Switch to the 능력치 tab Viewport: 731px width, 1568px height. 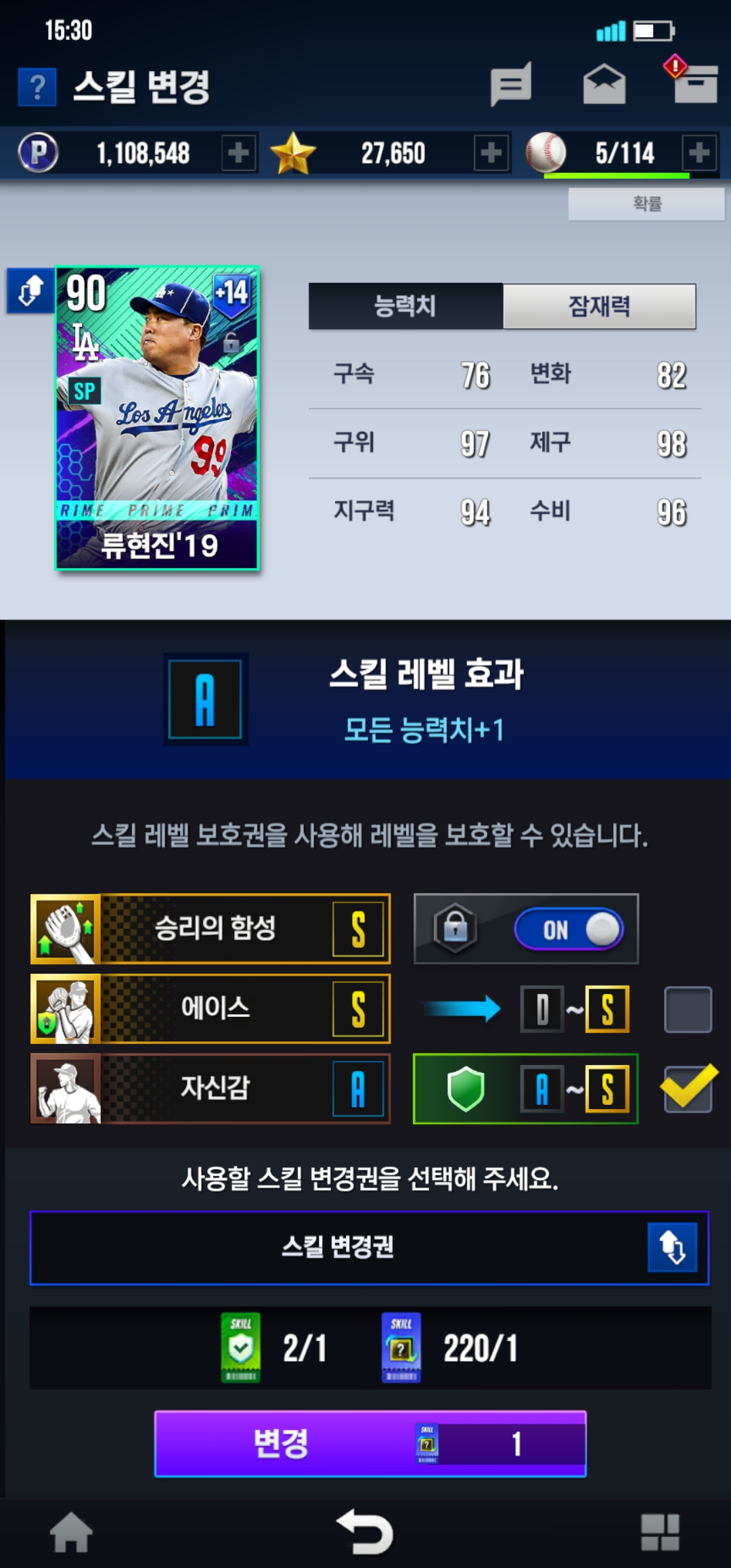(405, 306)
